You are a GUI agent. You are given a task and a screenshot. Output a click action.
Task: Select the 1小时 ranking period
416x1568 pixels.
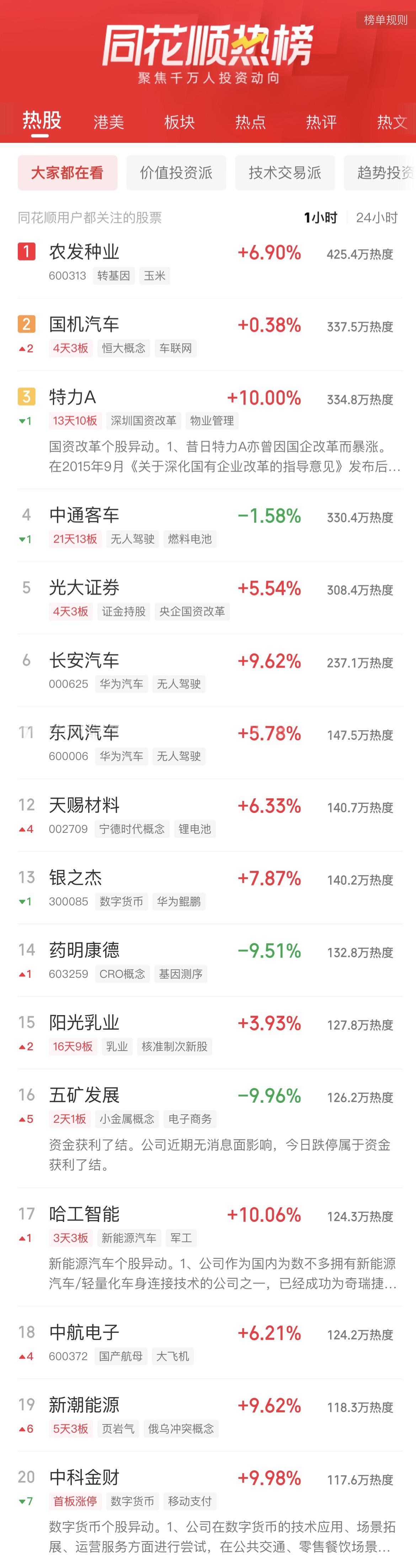tap(320, 218)
